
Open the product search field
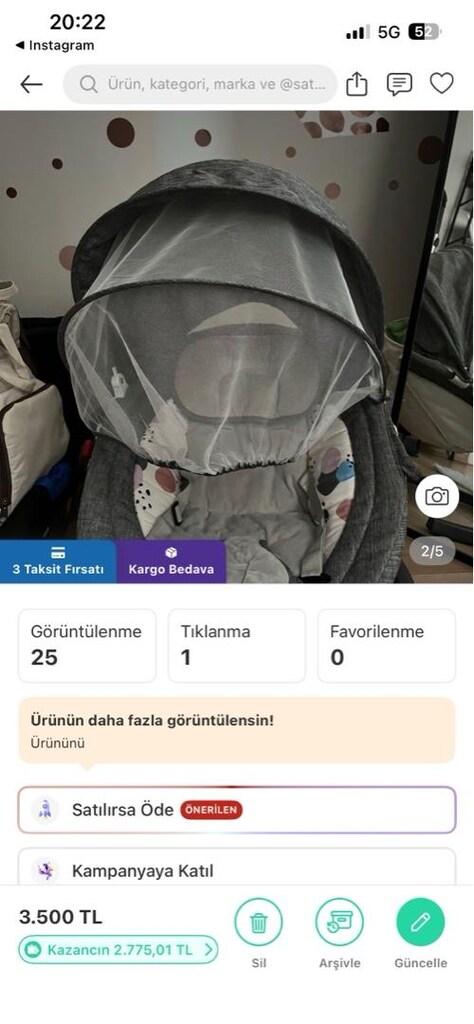click(200, 84)
